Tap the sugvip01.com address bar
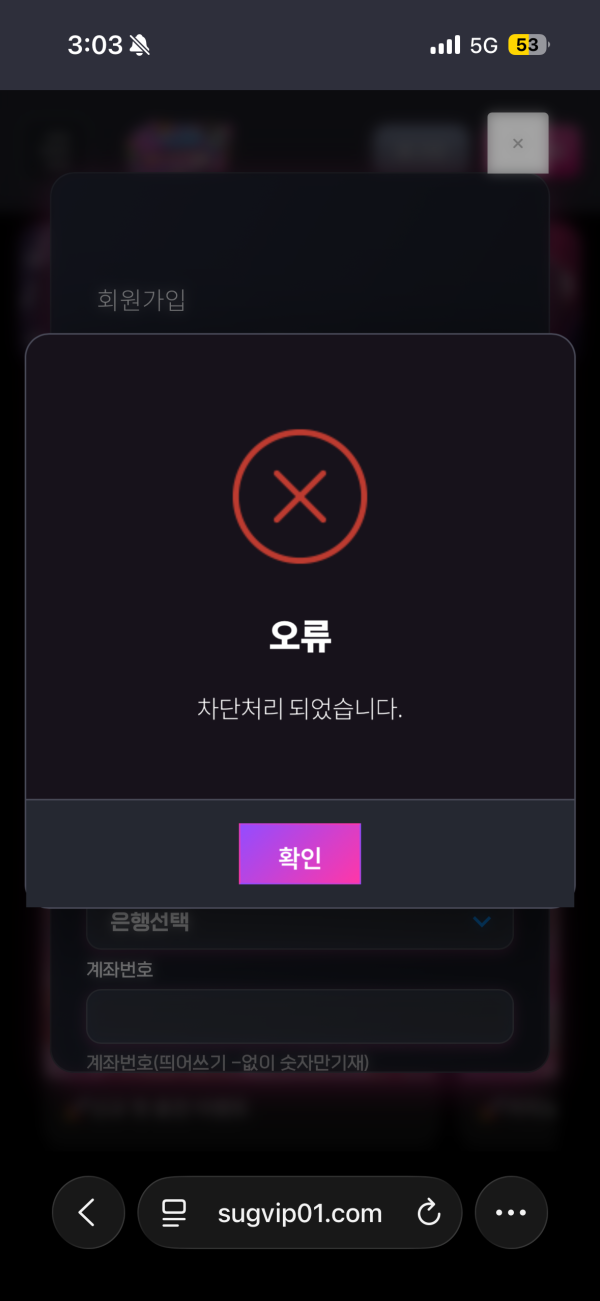 [x=300, y=1213]
